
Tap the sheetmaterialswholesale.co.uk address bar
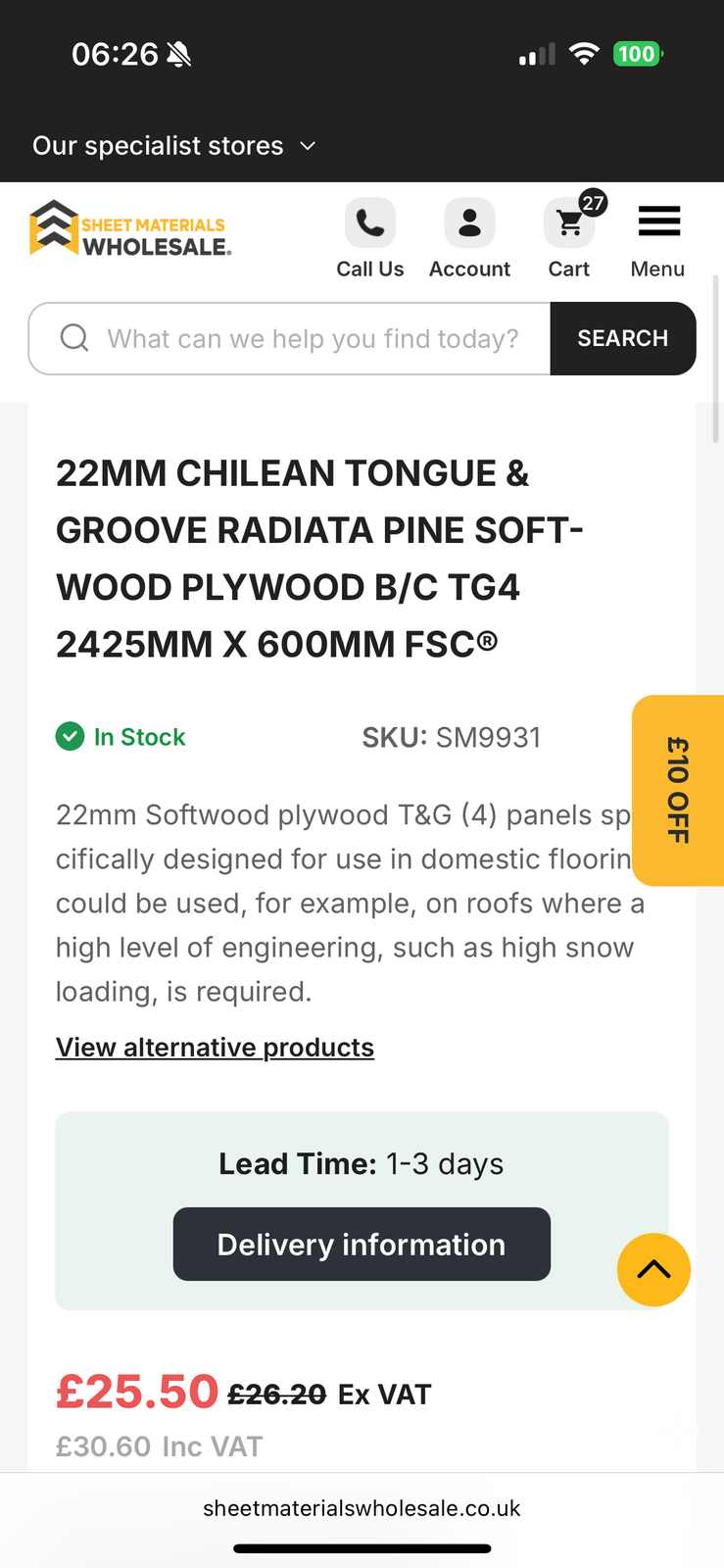[x=362, y=1508]
